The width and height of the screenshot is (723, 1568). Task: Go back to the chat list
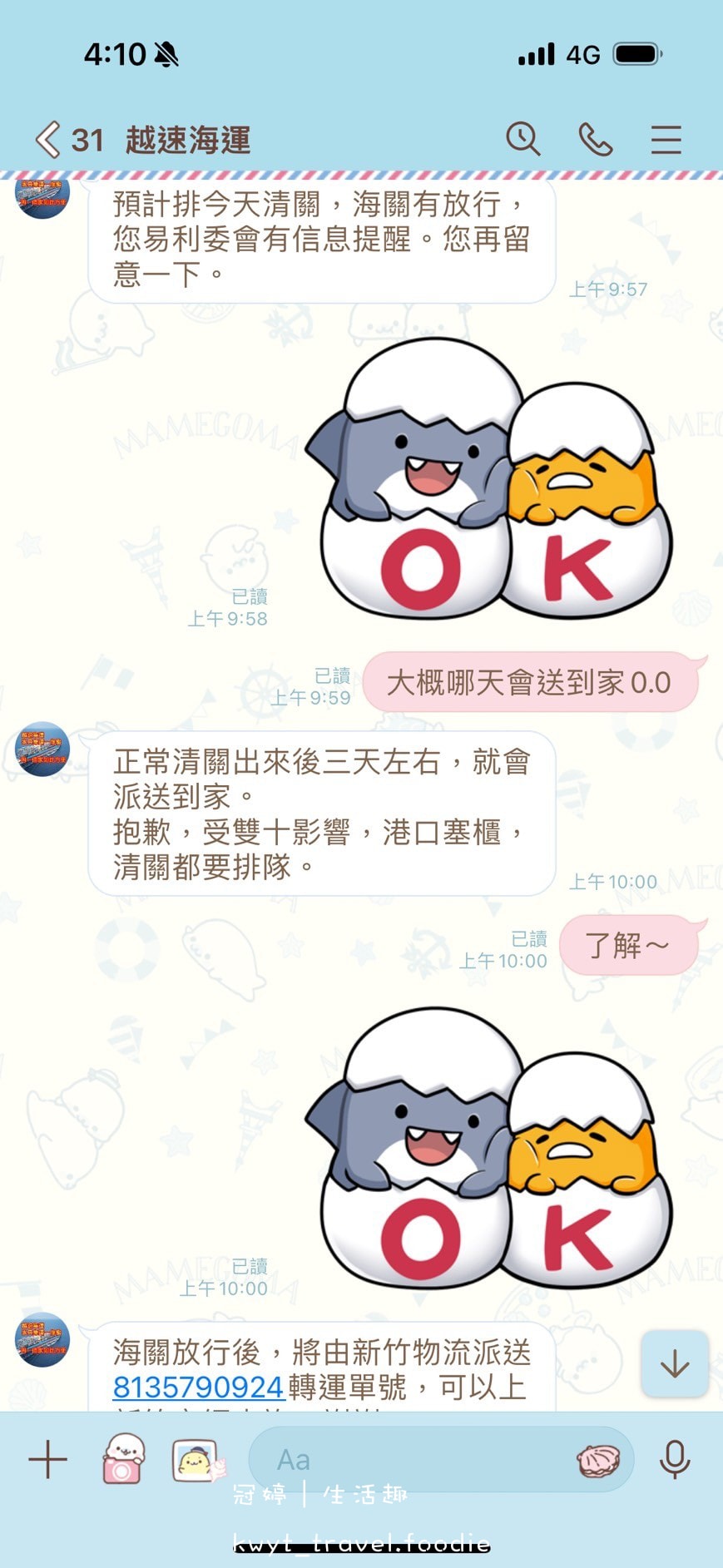pos(48,140)
